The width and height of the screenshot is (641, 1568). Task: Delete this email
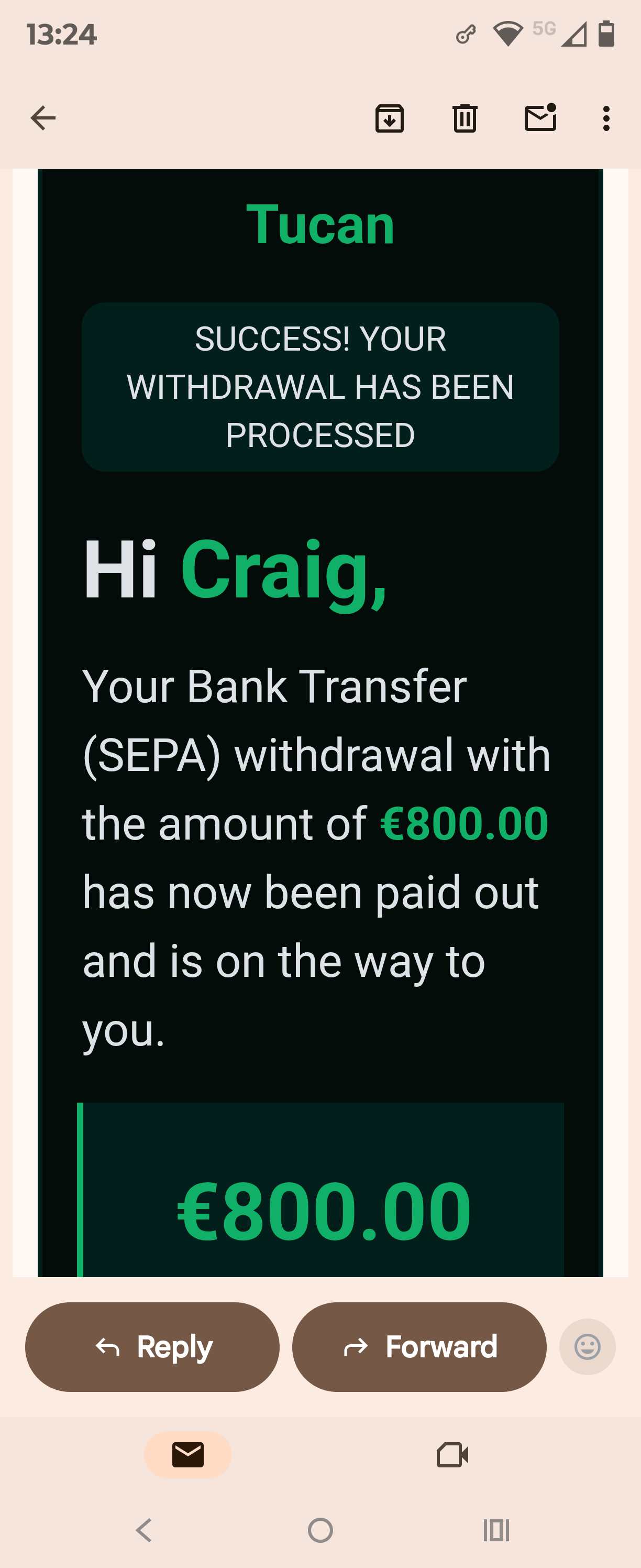(465, 118)
